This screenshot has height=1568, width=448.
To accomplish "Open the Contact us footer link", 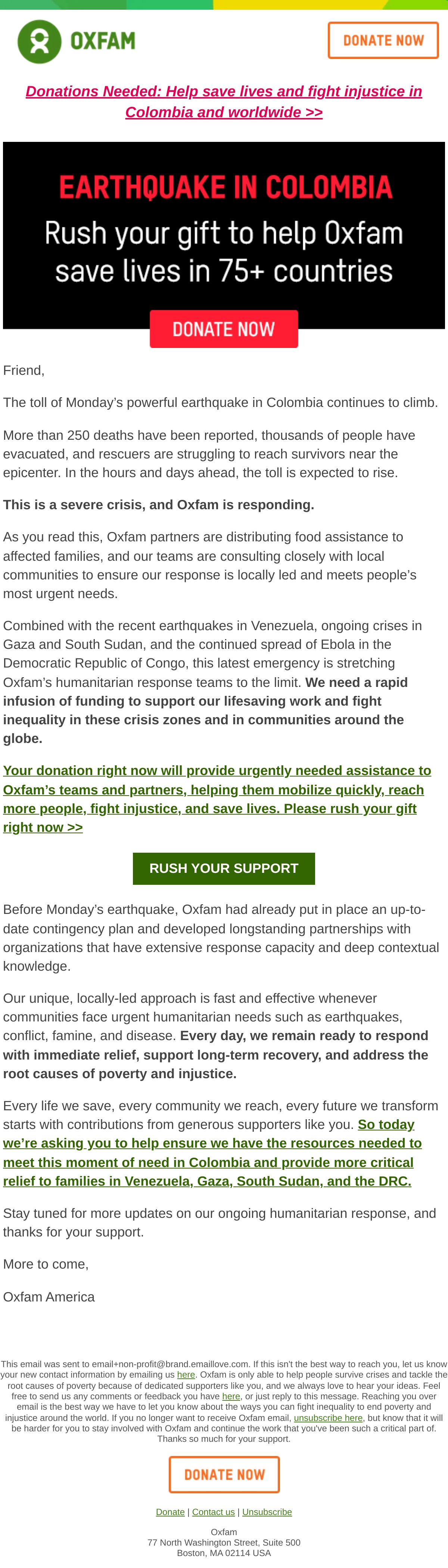I will (213, 1512).
